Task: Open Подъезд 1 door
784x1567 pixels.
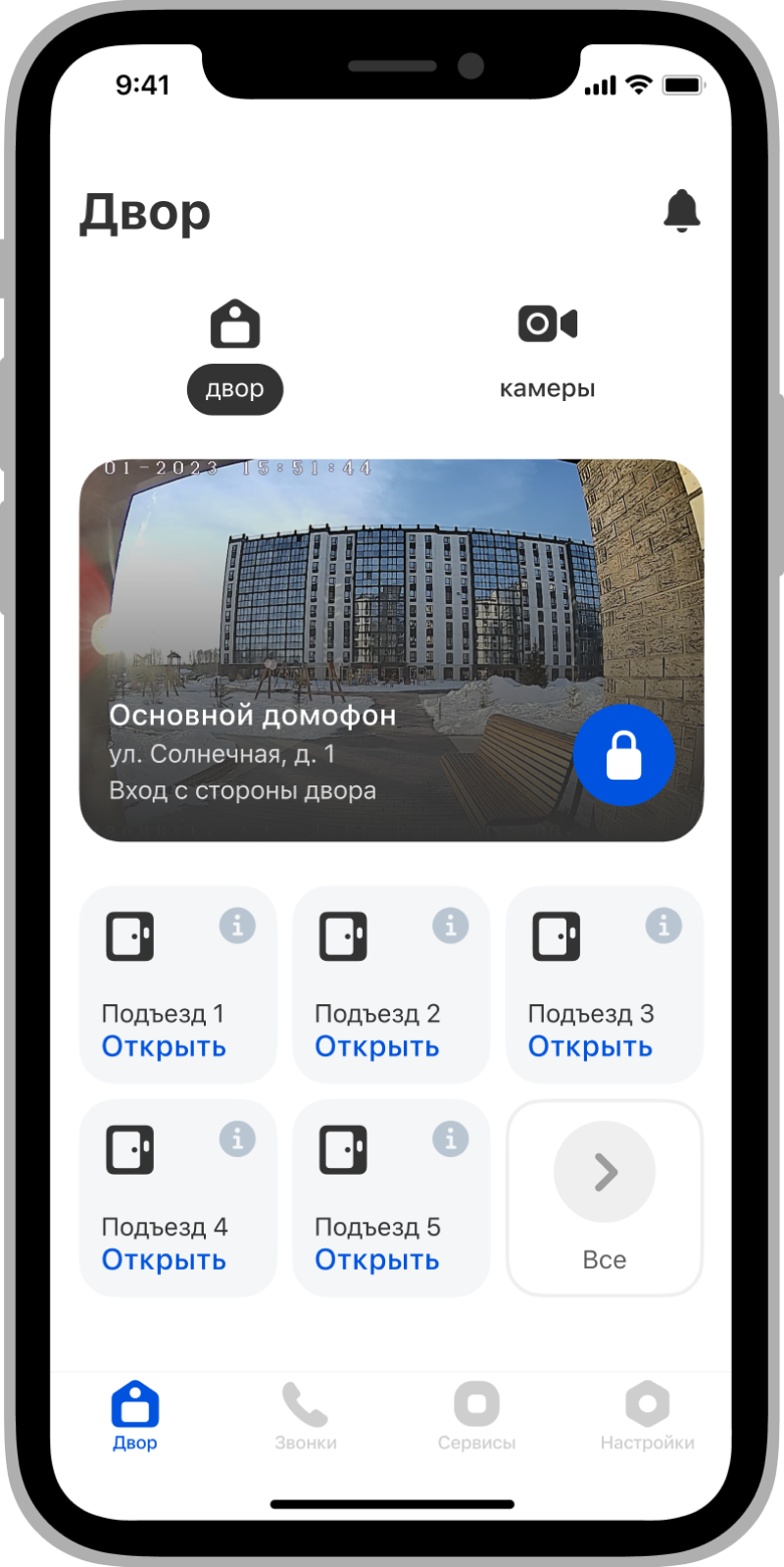Action: pos(164,1046)
